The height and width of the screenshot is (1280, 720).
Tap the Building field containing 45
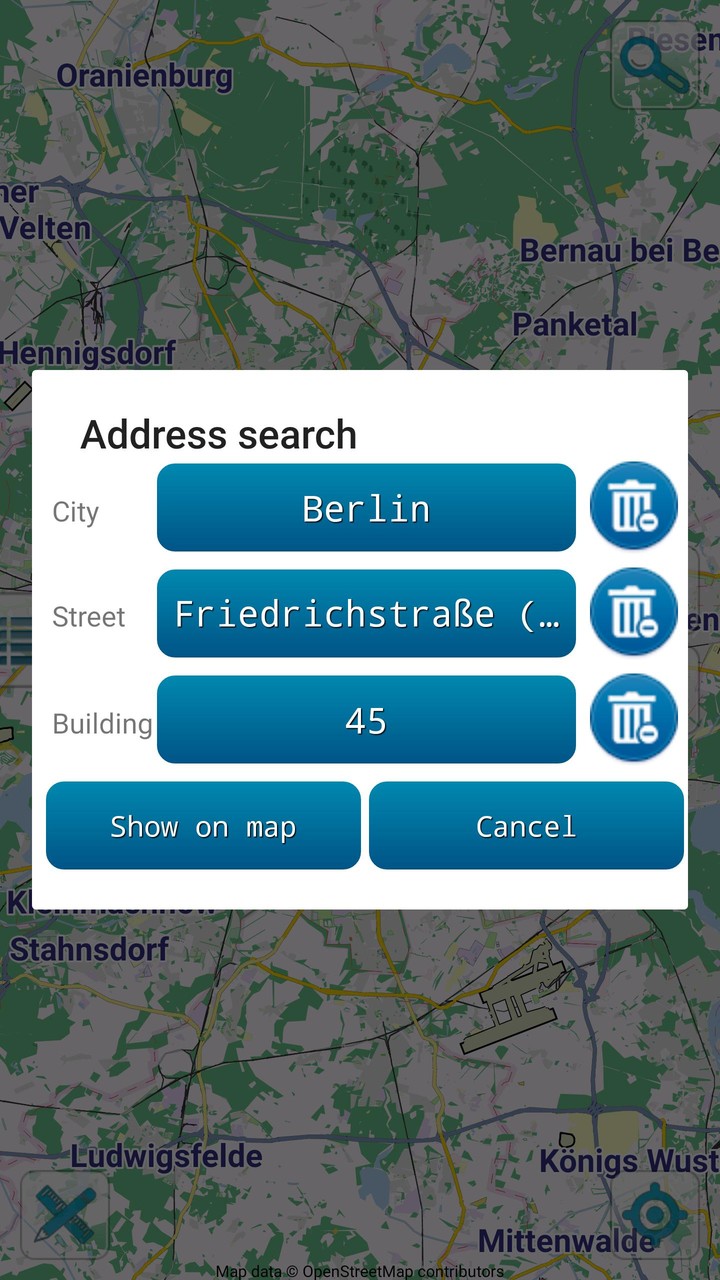coord(365,720)
